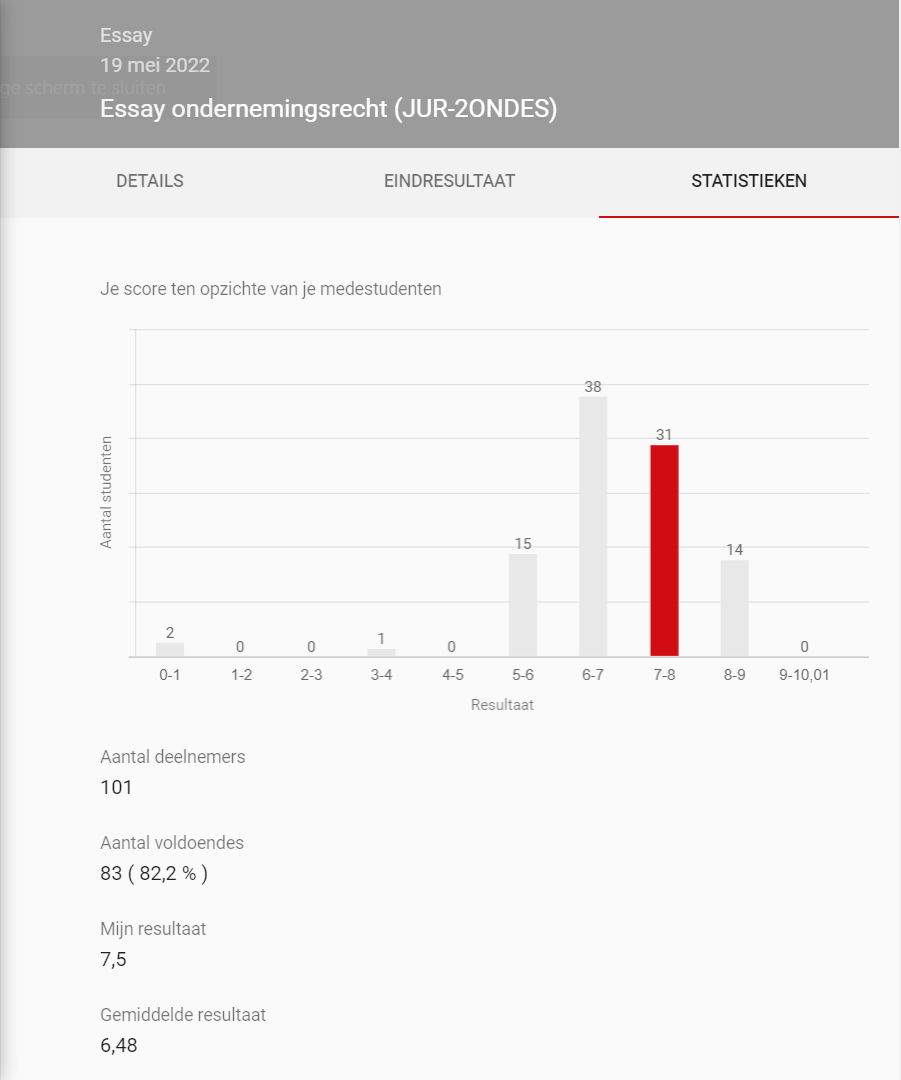Switch to the Details tab

(x=150, y=181)
